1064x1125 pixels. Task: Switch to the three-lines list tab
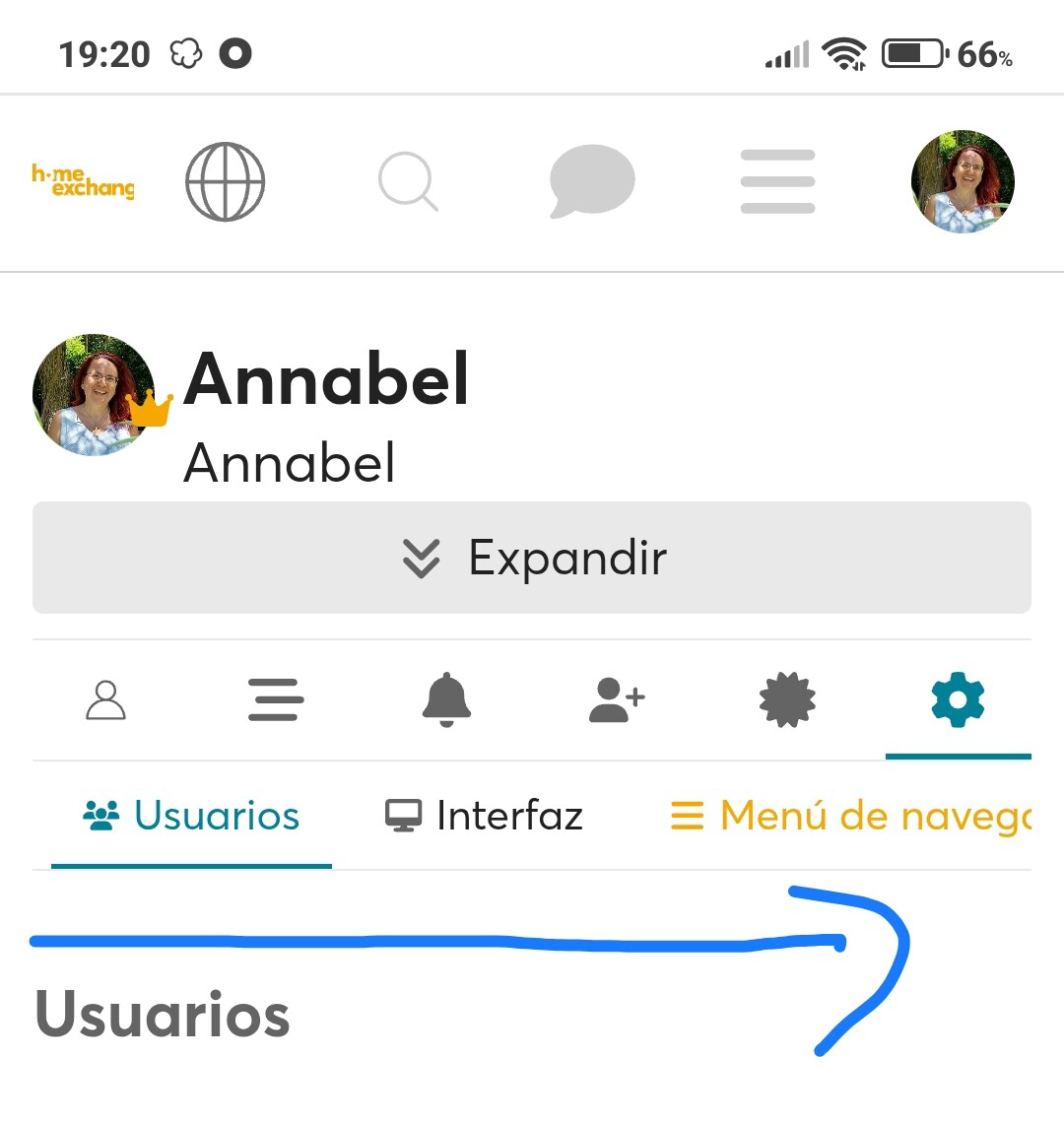click(x=276, y=700)
